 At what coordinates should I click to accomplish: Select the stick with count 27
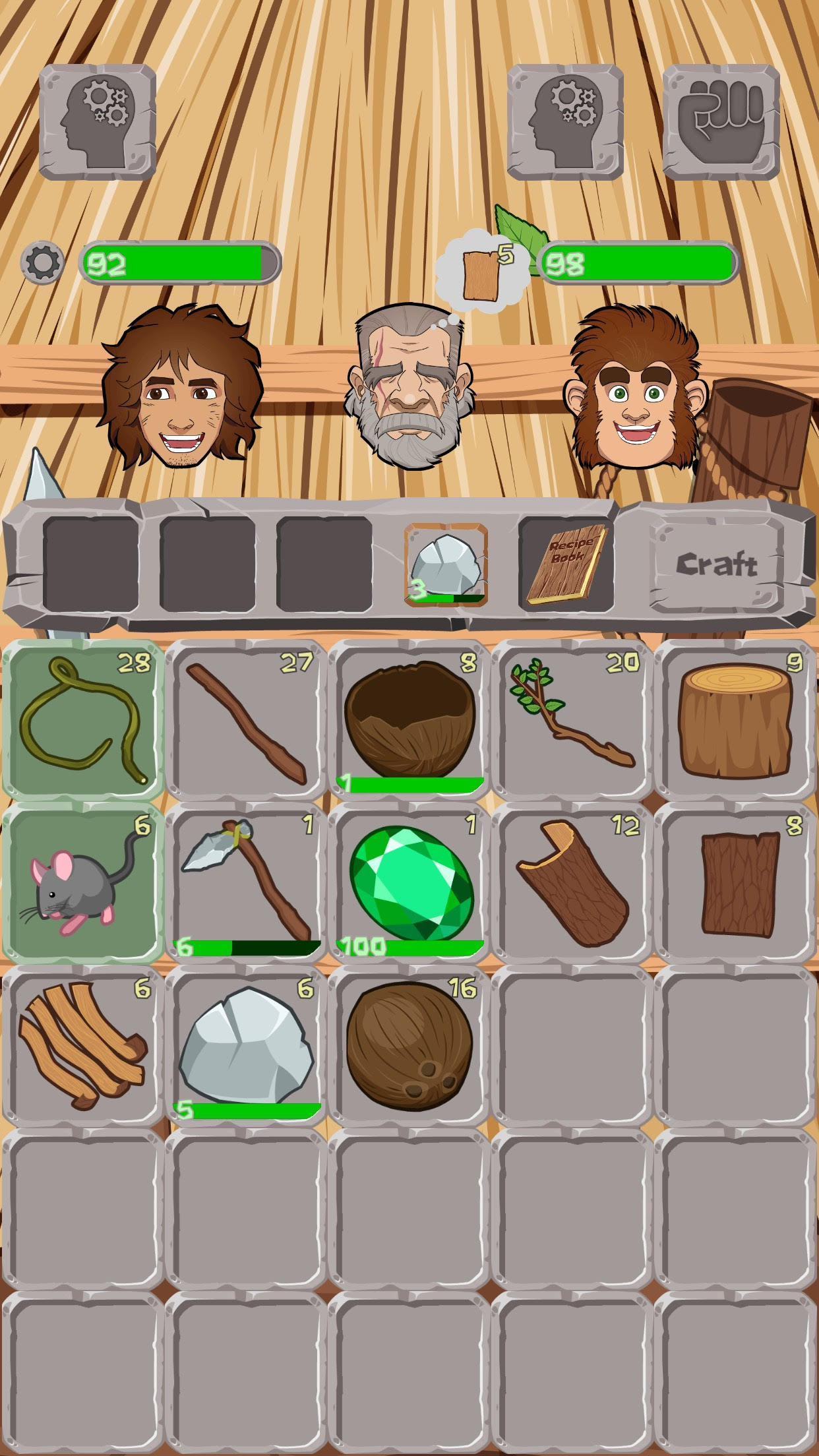[246, 720]
